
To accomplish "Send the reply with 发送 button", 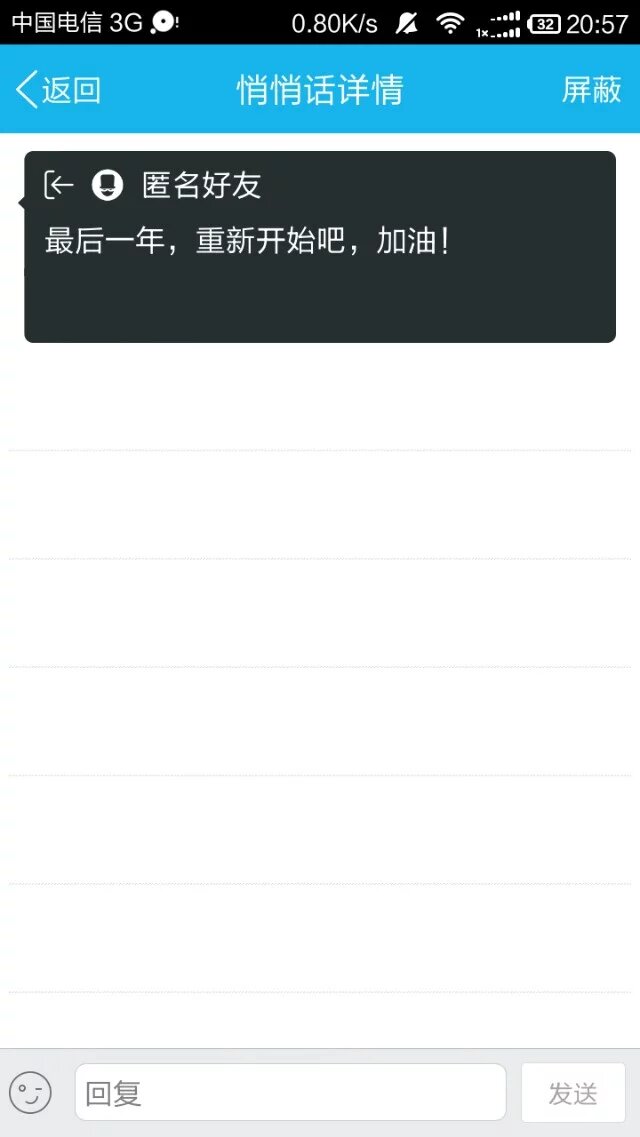I will [x=573, y=1093].
